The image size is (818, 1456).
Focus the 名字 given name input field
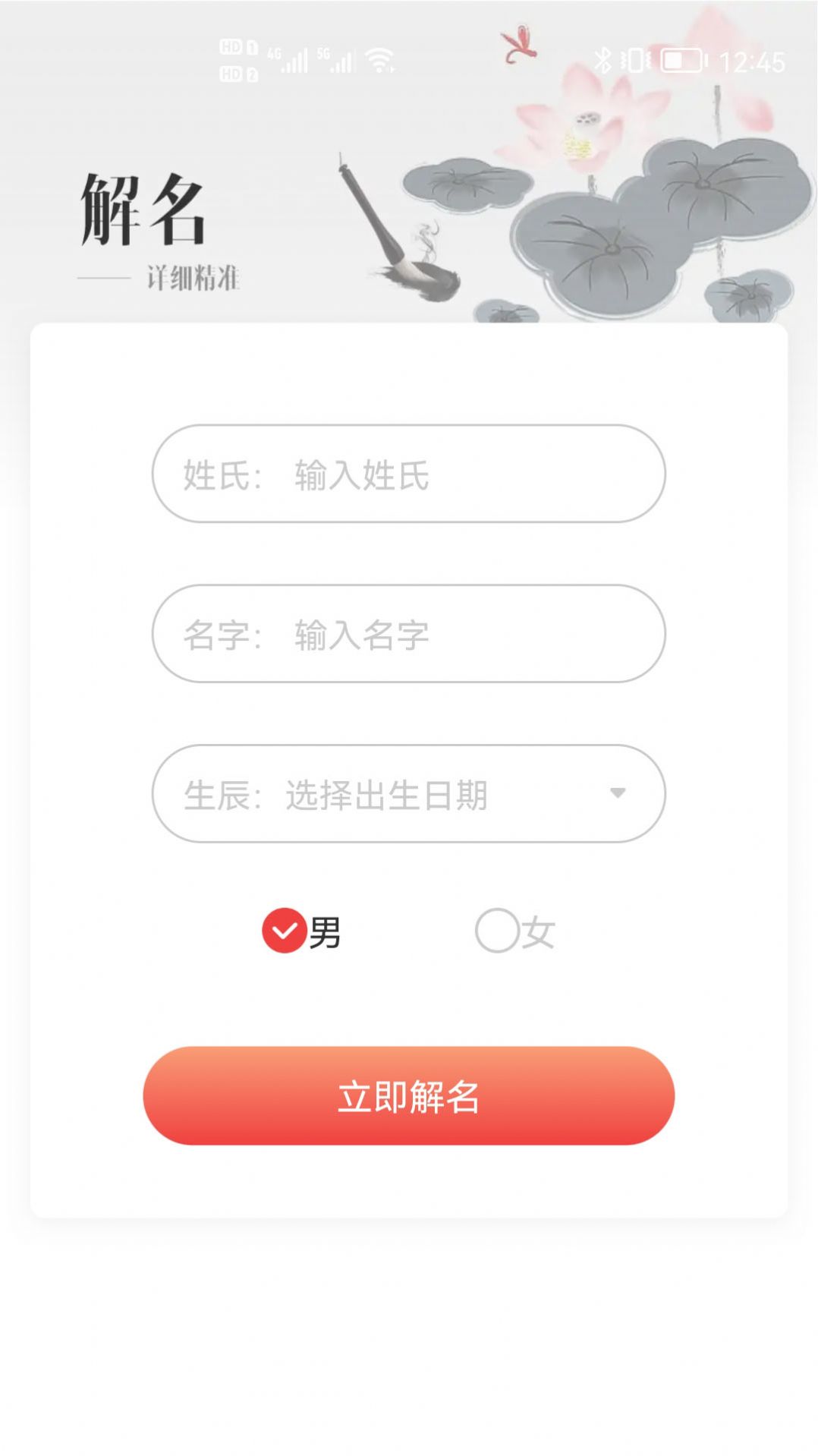coord(410,634)
